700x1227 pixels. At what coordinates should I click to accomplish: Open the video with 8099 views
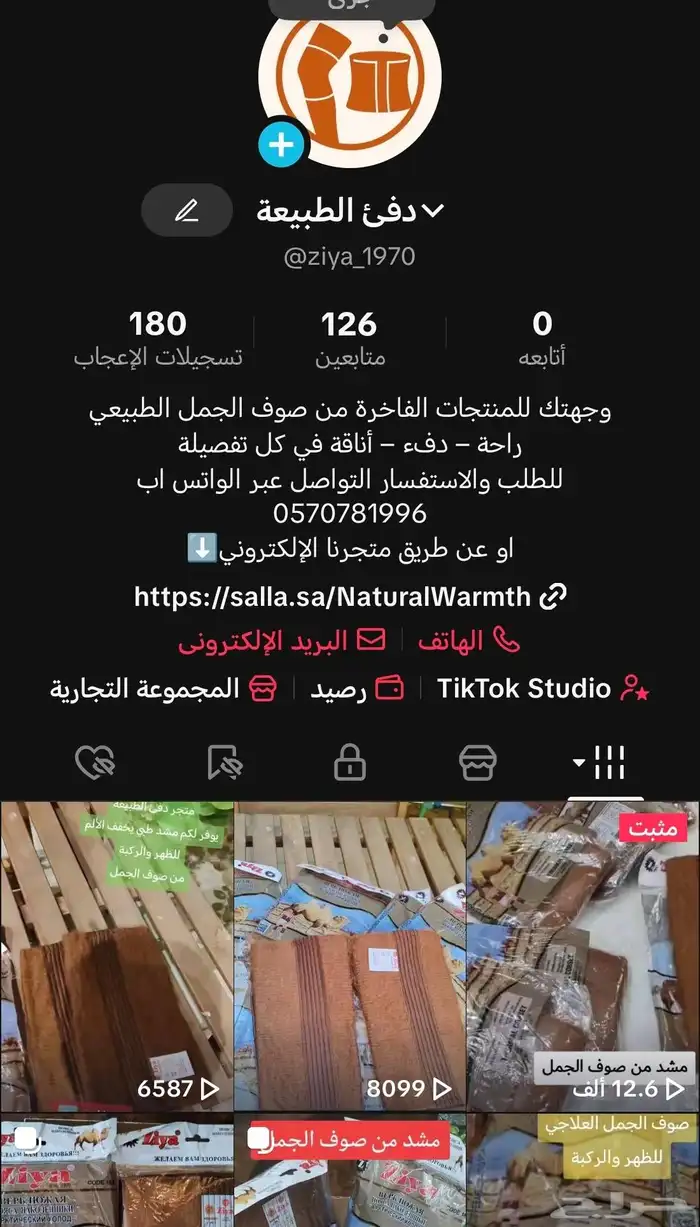pyautogui.click(x=350, y=955)
